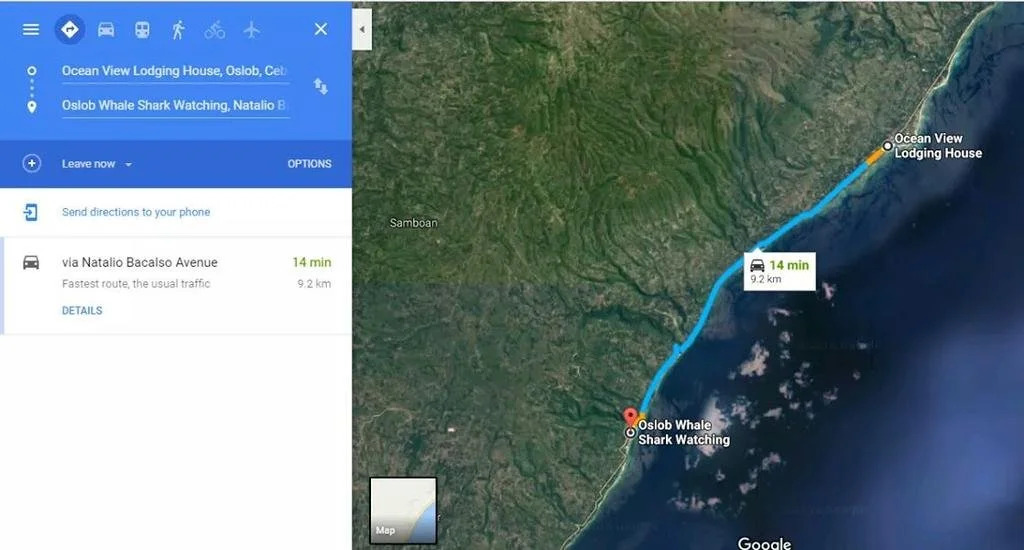
Task: Switch to Map view thumbnail
Action: (403, 510)
